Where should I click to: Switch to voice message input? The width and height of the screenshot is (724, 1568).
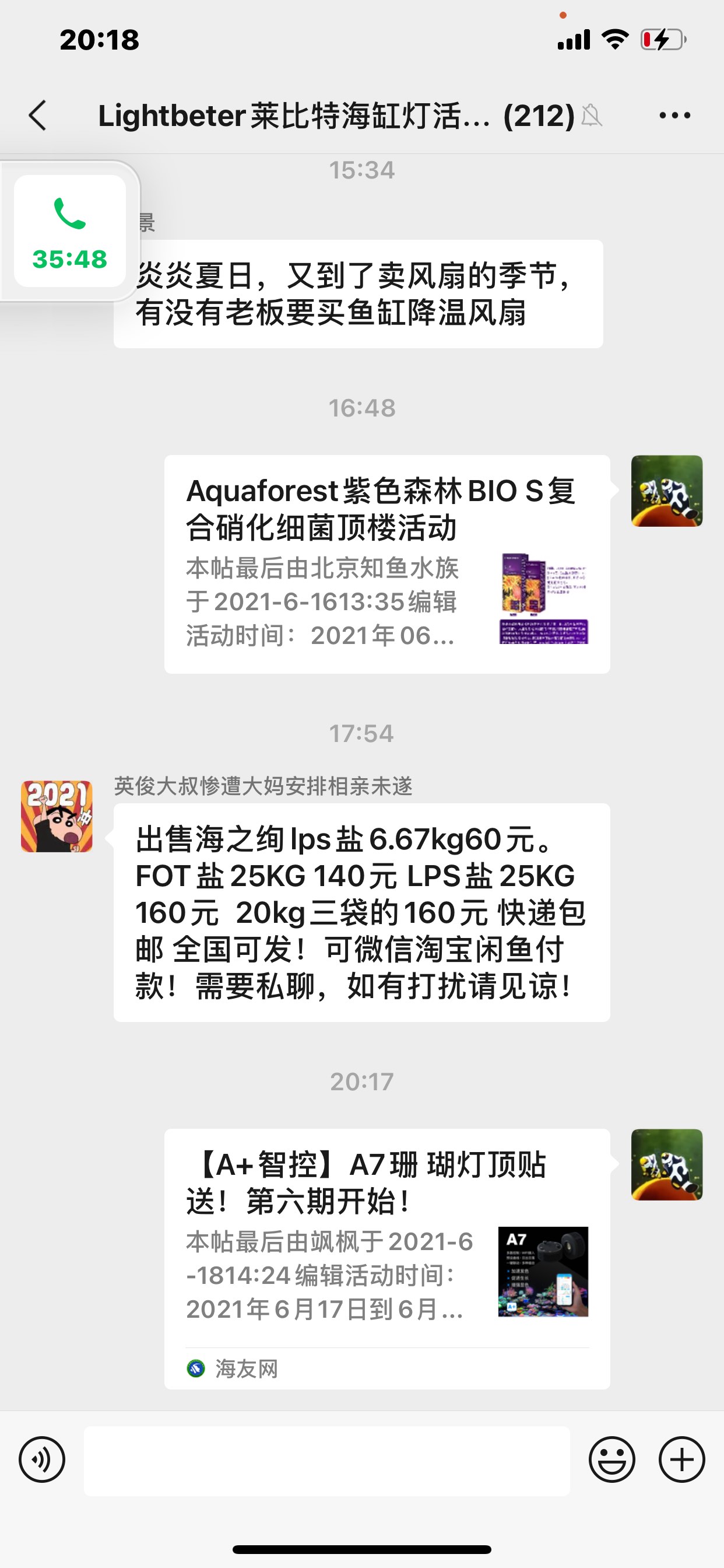pos(42,1459)
